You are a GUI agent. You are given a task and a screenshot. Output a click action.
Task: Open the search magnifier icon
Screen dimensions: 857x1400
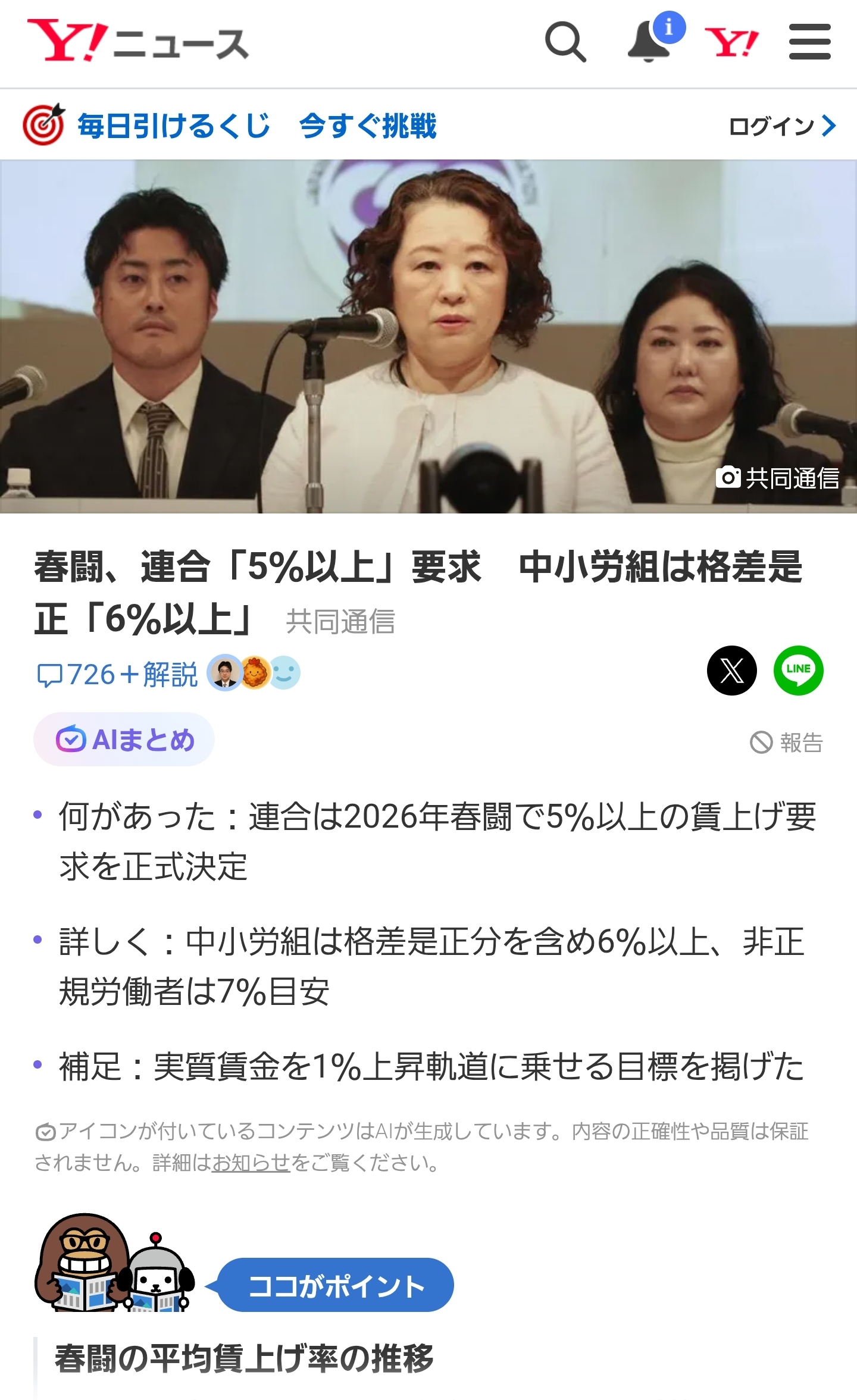565,42
